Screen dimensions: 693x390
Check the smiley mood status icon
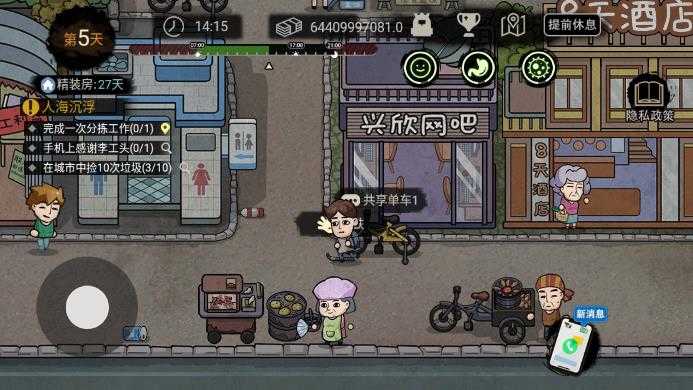click(x=420, y=68)
